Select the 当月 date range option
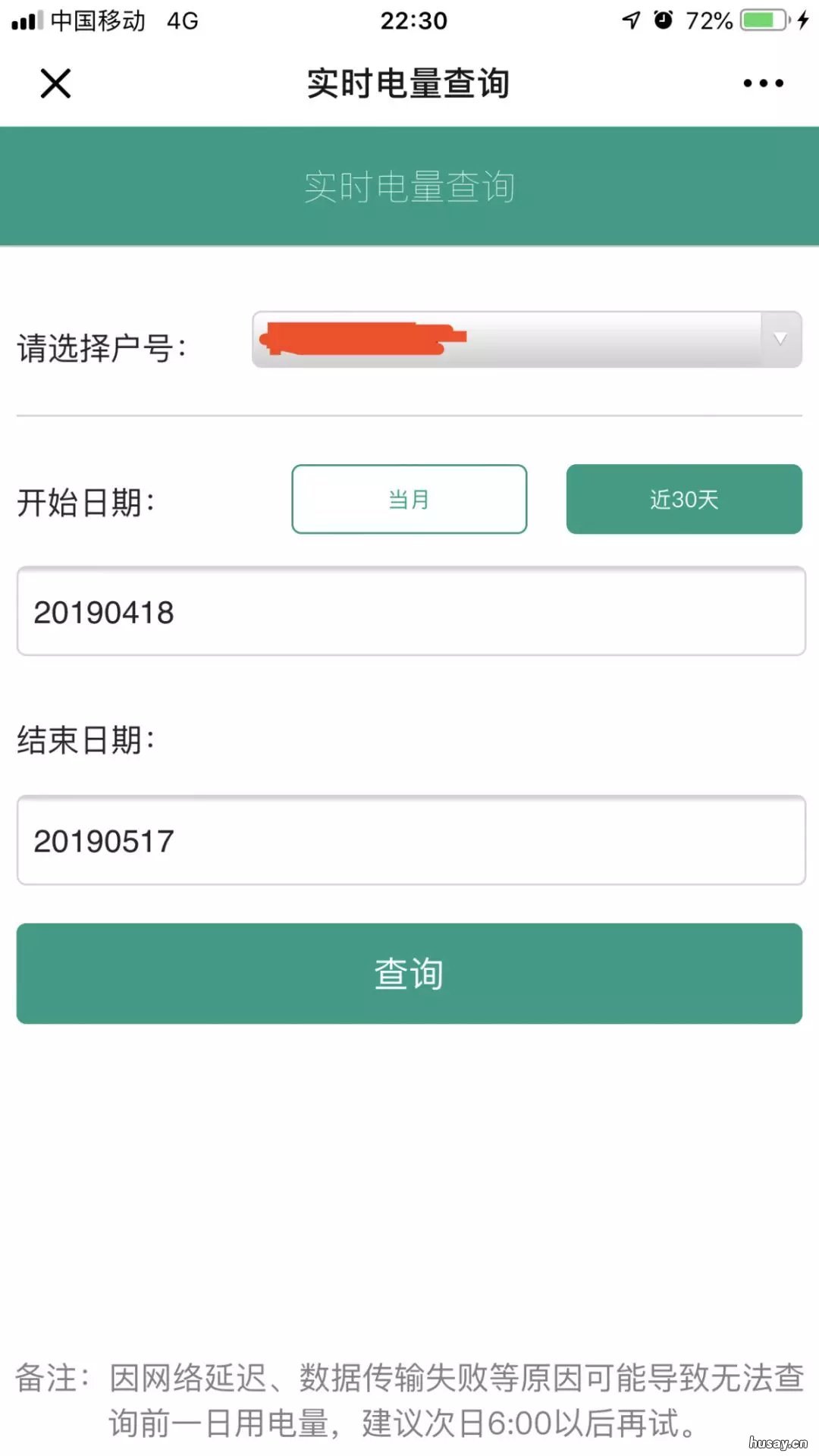Image resolution: width=819 pixels, height=1456 pixels. click(x=409, y=499)
